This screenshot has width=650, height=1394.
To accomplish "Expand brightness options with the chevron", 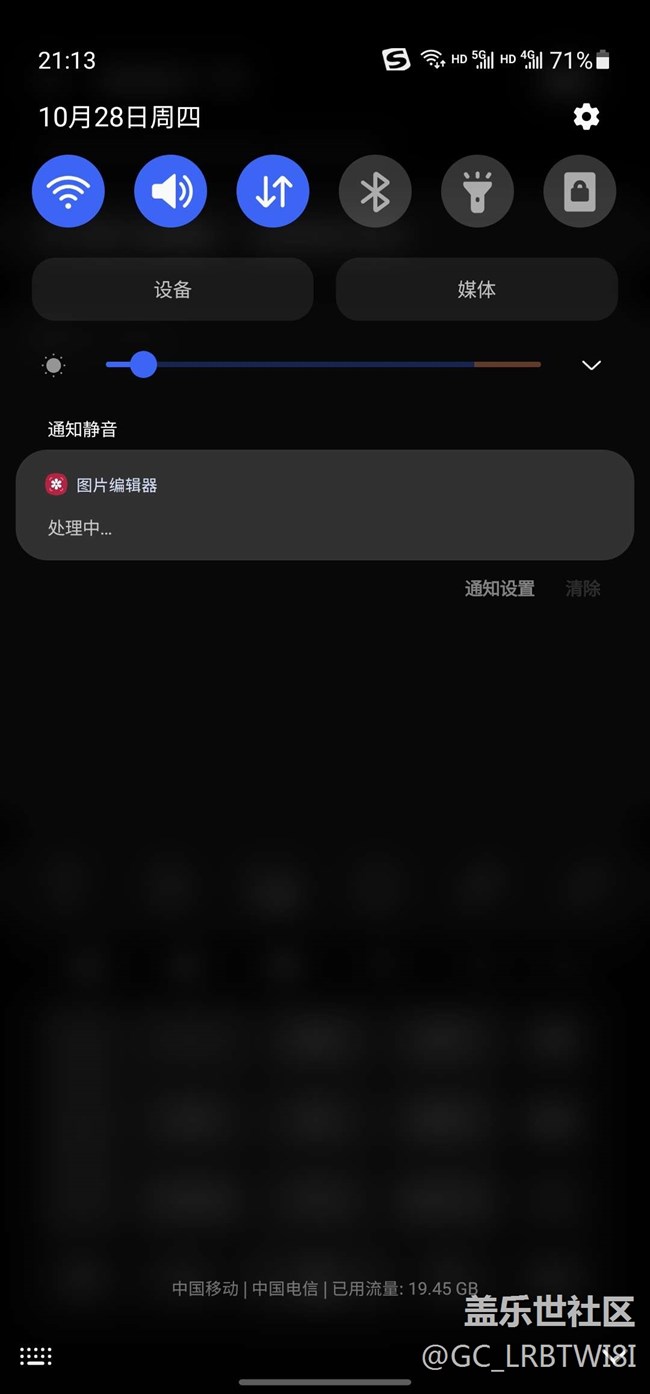I will click(x=592, y=365).
